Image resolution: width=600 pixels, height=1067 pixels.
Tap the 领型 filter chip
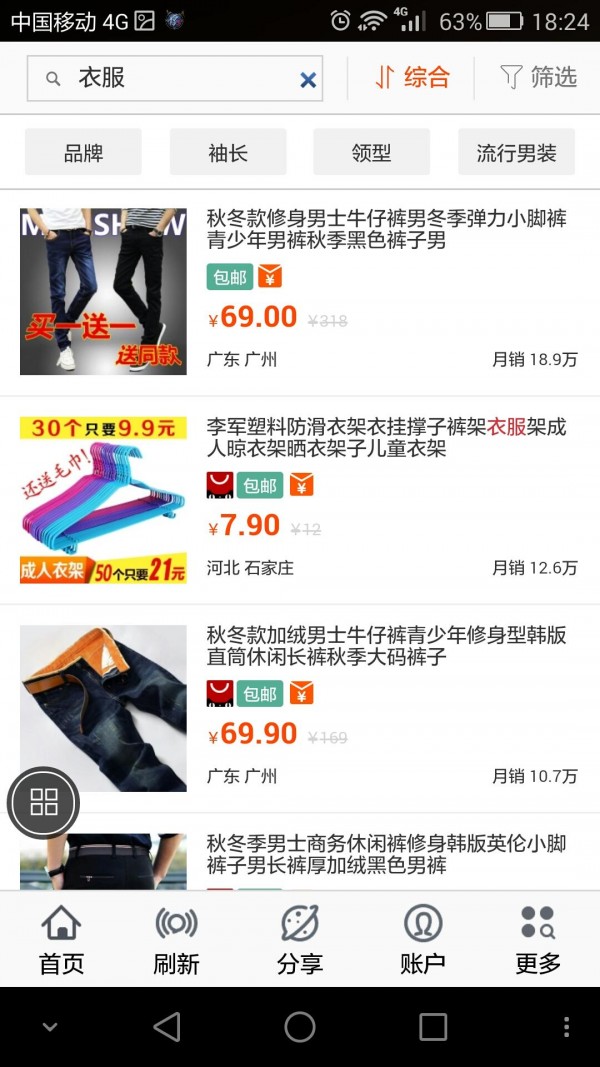(x=371, y=153)
